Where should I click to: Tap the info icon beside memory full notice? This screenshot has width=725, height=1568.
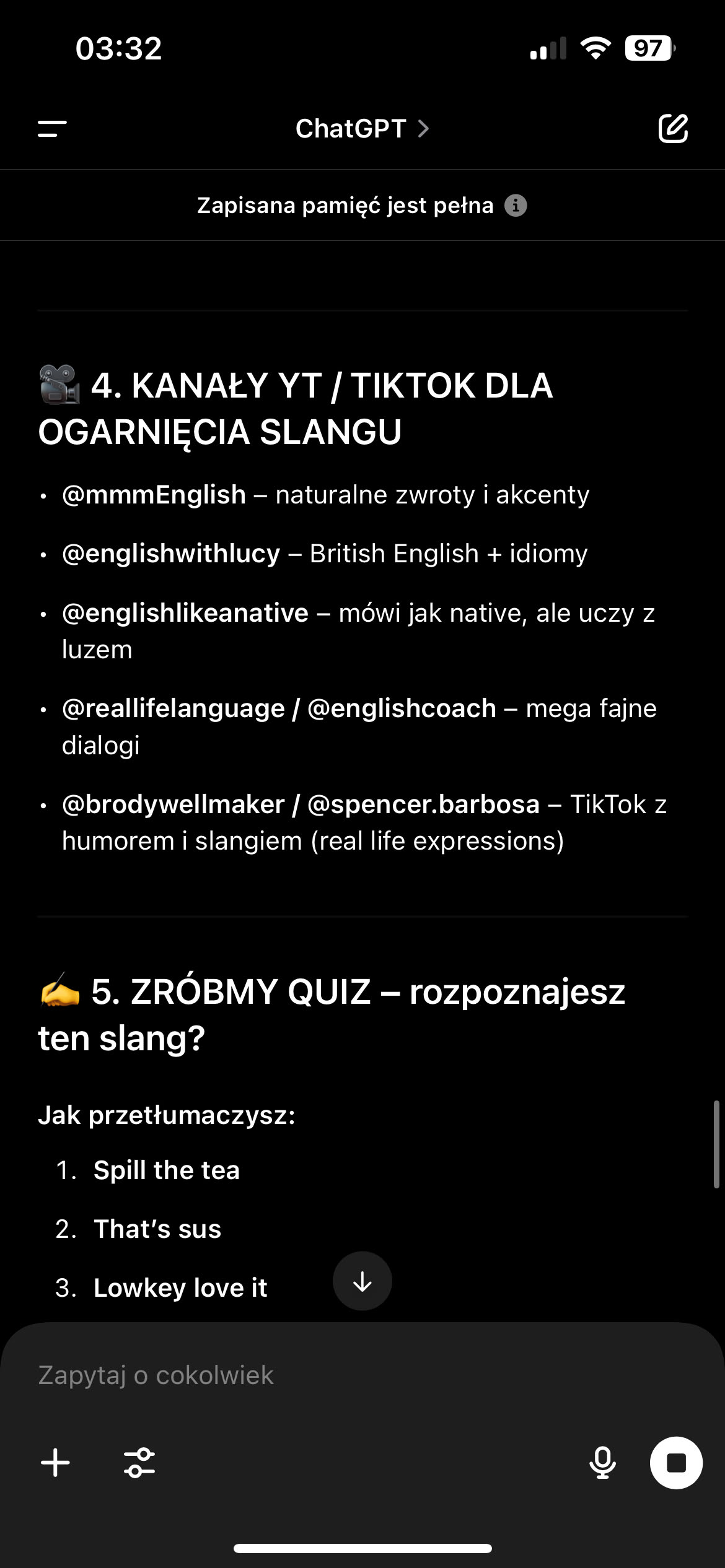point(516,205)
